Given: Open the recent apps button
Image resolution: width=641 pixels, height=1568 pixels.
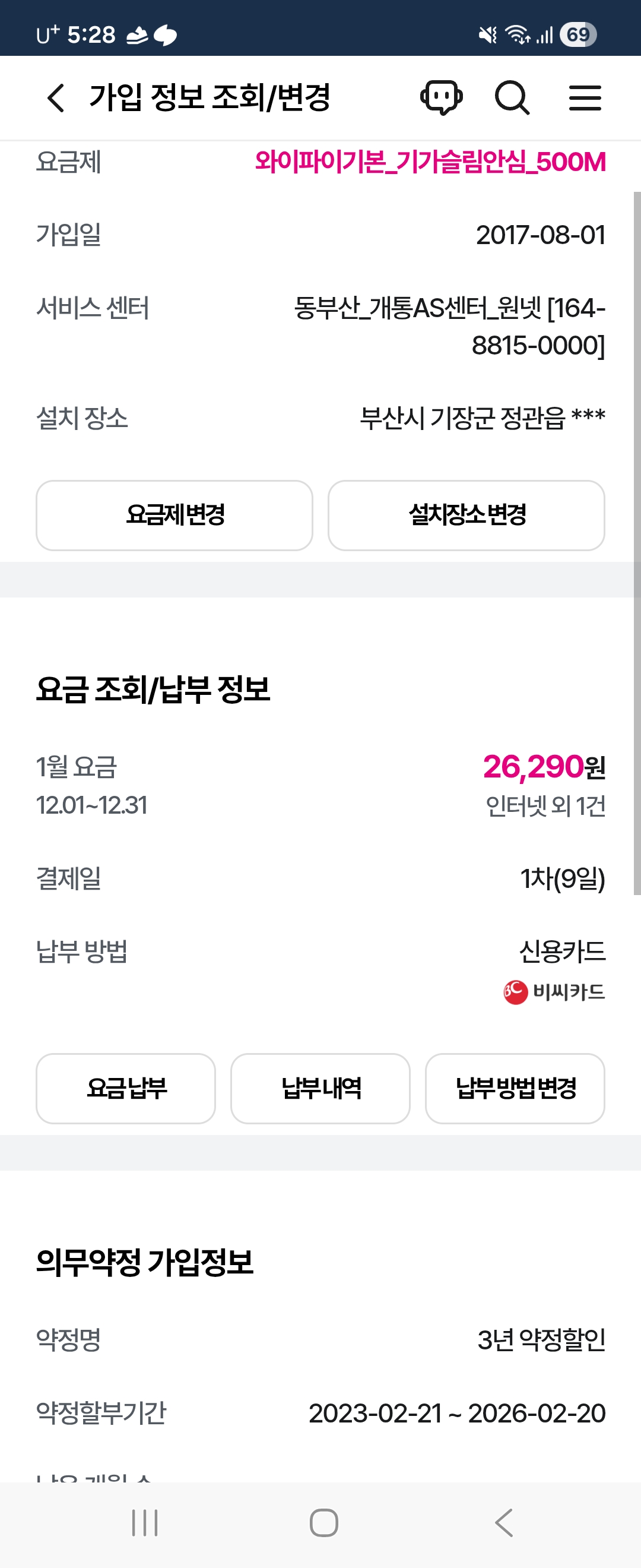Looking at the screenshot, I should click(x=145, y=1523).
